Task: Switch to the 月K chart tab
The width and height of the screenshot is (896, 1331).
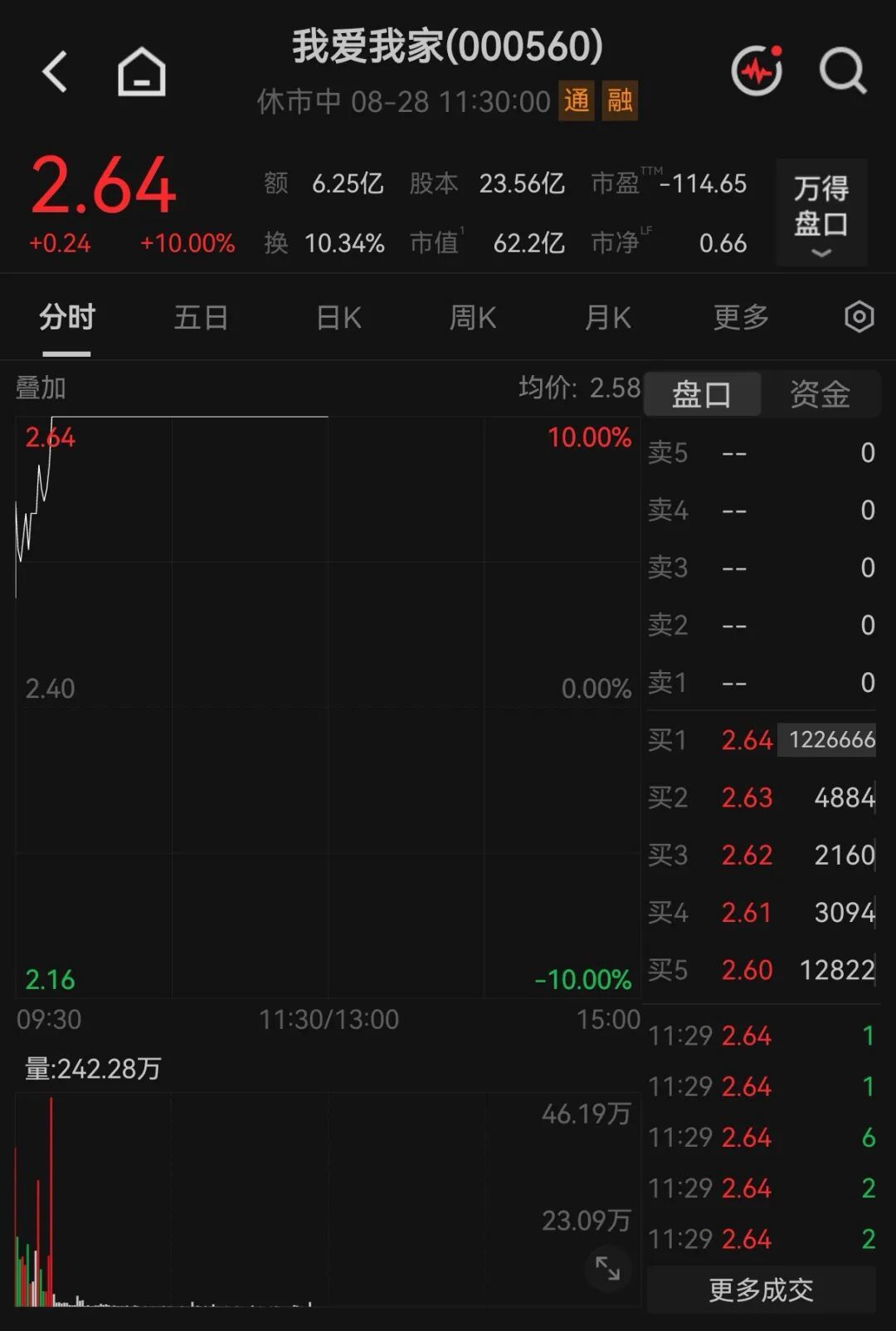Action: tap(607, 318)
